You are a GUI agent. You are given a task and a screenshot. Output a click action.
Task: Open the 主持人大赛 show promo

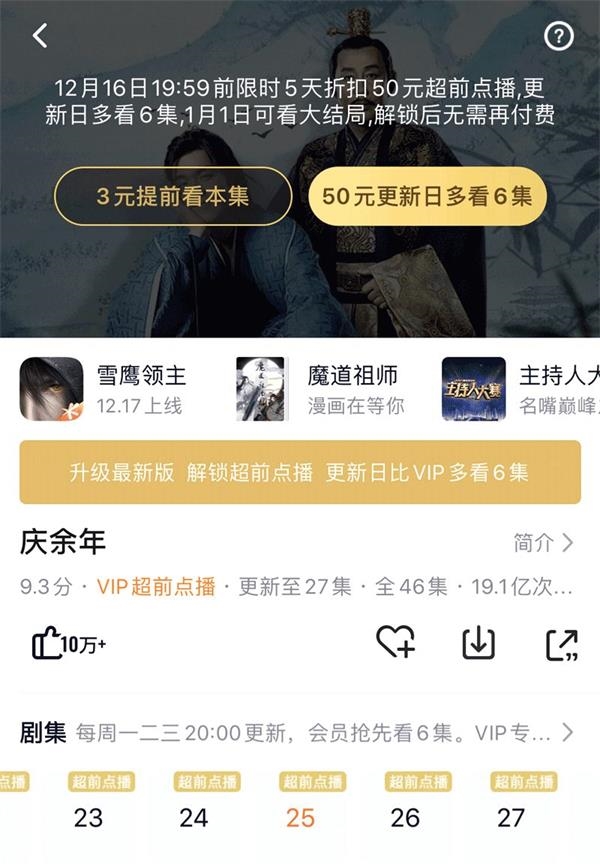pyautogui.click(x=515, y=389)
